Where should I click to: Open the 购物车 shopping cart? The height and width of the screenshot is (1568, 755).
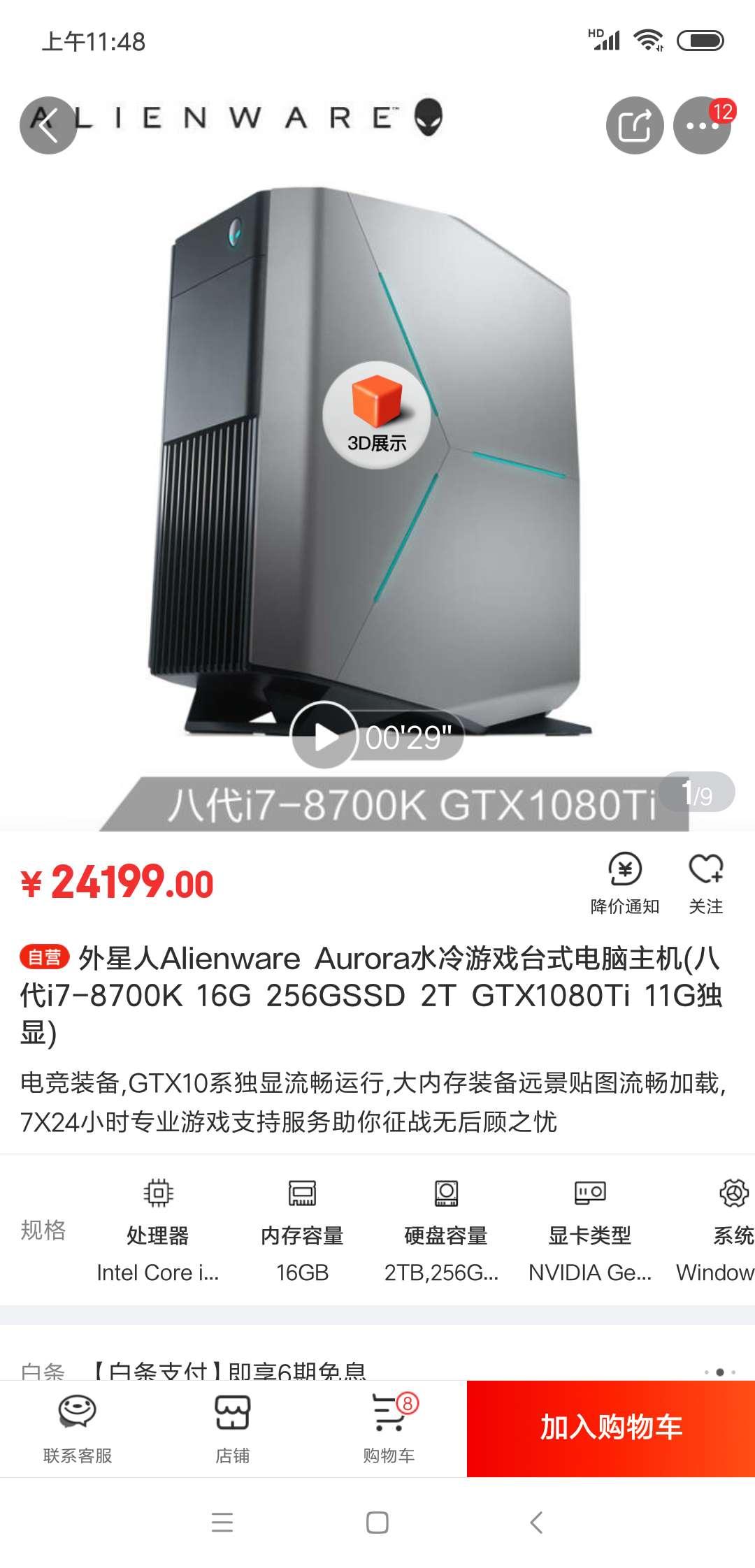tap(389, 1429)
